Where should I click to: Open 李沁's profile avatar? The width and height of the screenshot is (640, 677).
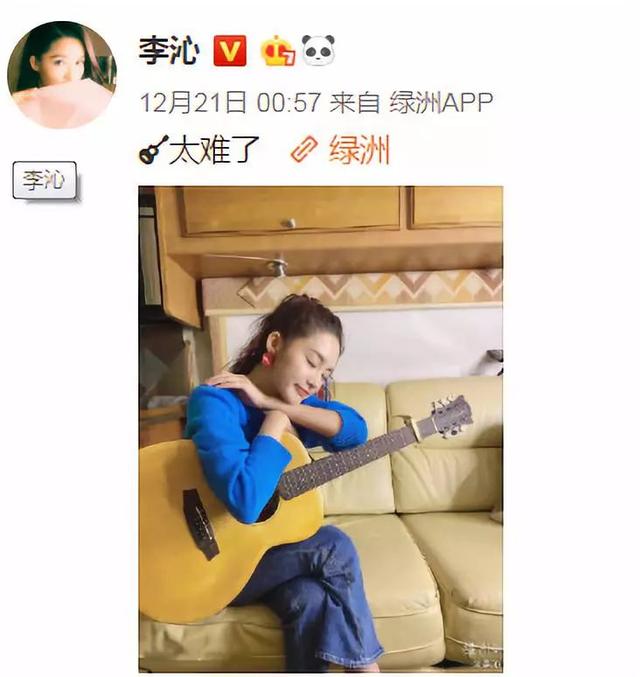tap(61, 75)
